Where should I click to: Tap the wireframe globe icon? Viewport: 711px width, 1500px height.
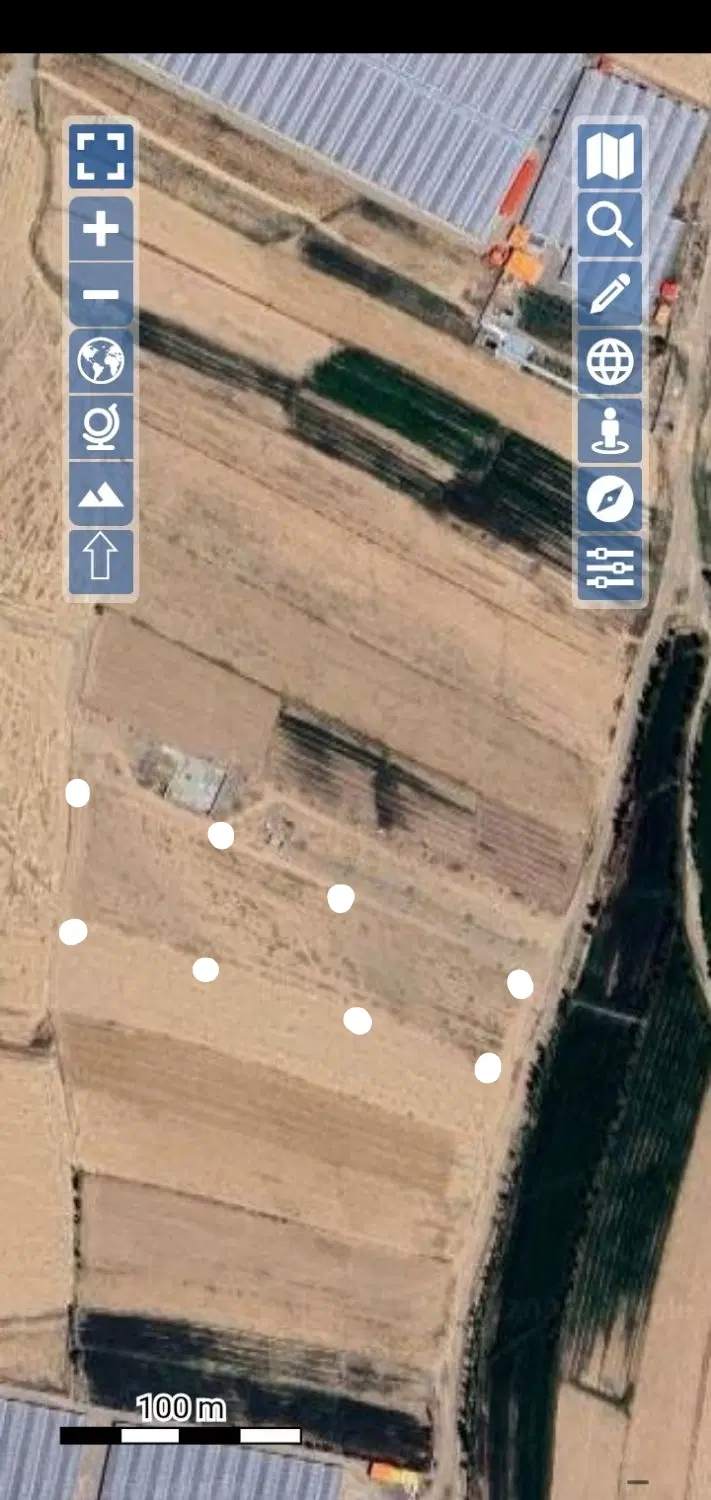[x=610, y=361]
